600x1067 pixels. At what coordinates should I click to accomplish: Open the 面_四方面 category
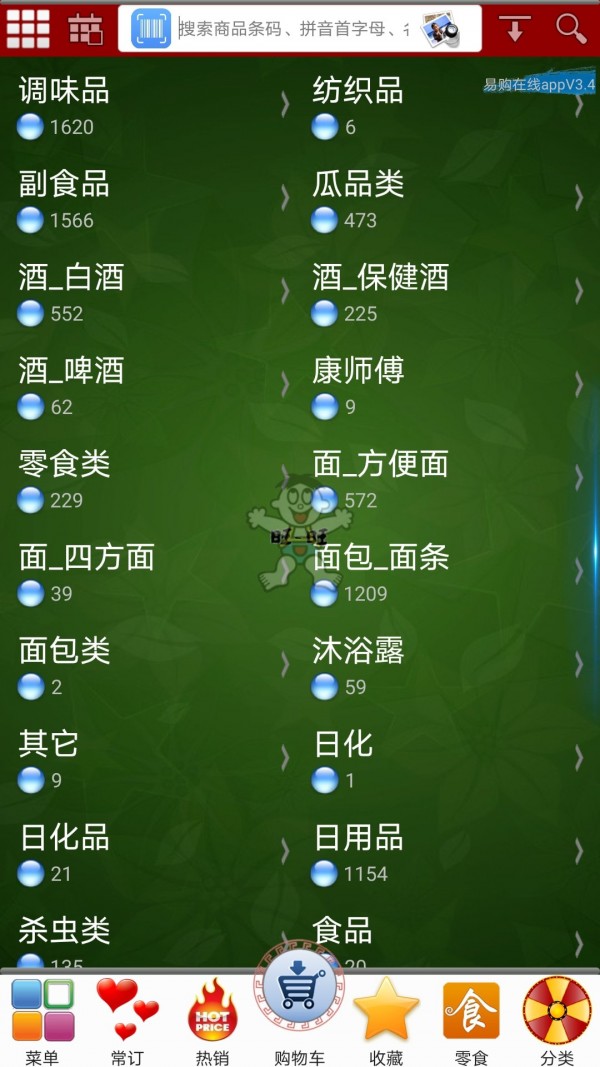pos(150,572)
